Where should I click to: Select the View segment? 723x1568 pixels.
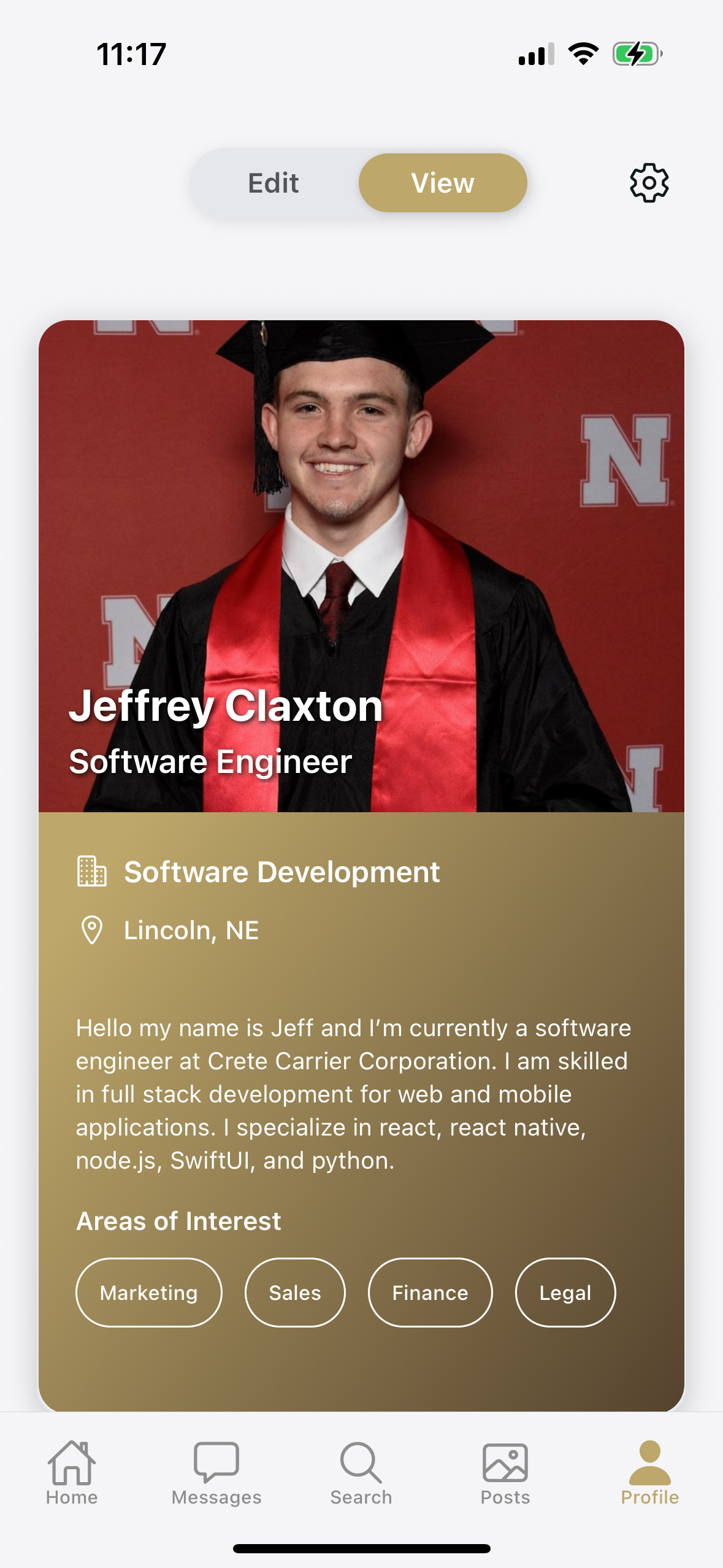pos(442,183)
